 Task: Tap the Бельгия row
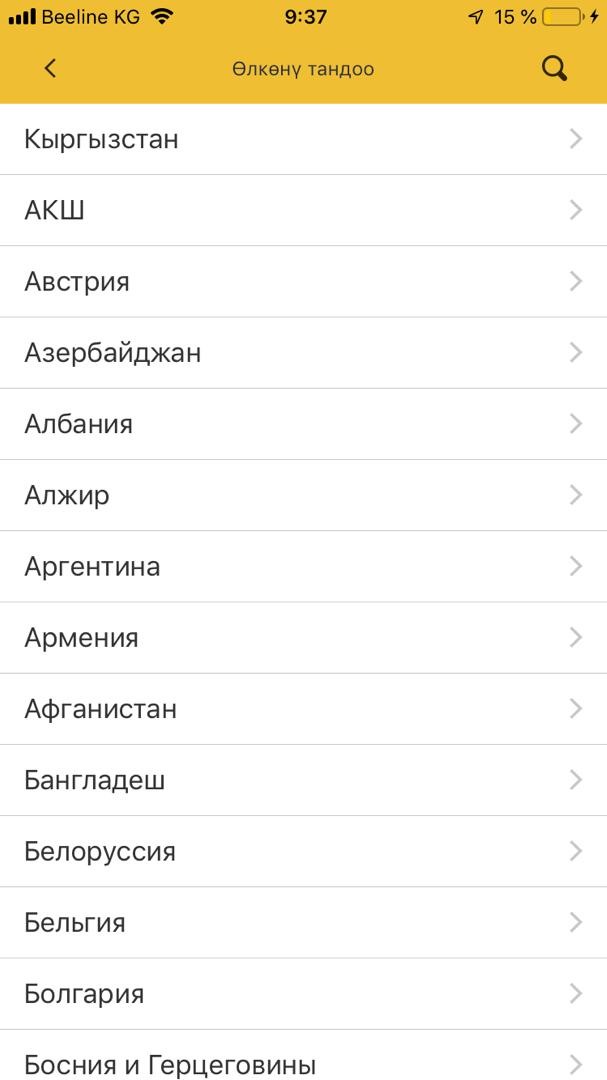[303, 922]
